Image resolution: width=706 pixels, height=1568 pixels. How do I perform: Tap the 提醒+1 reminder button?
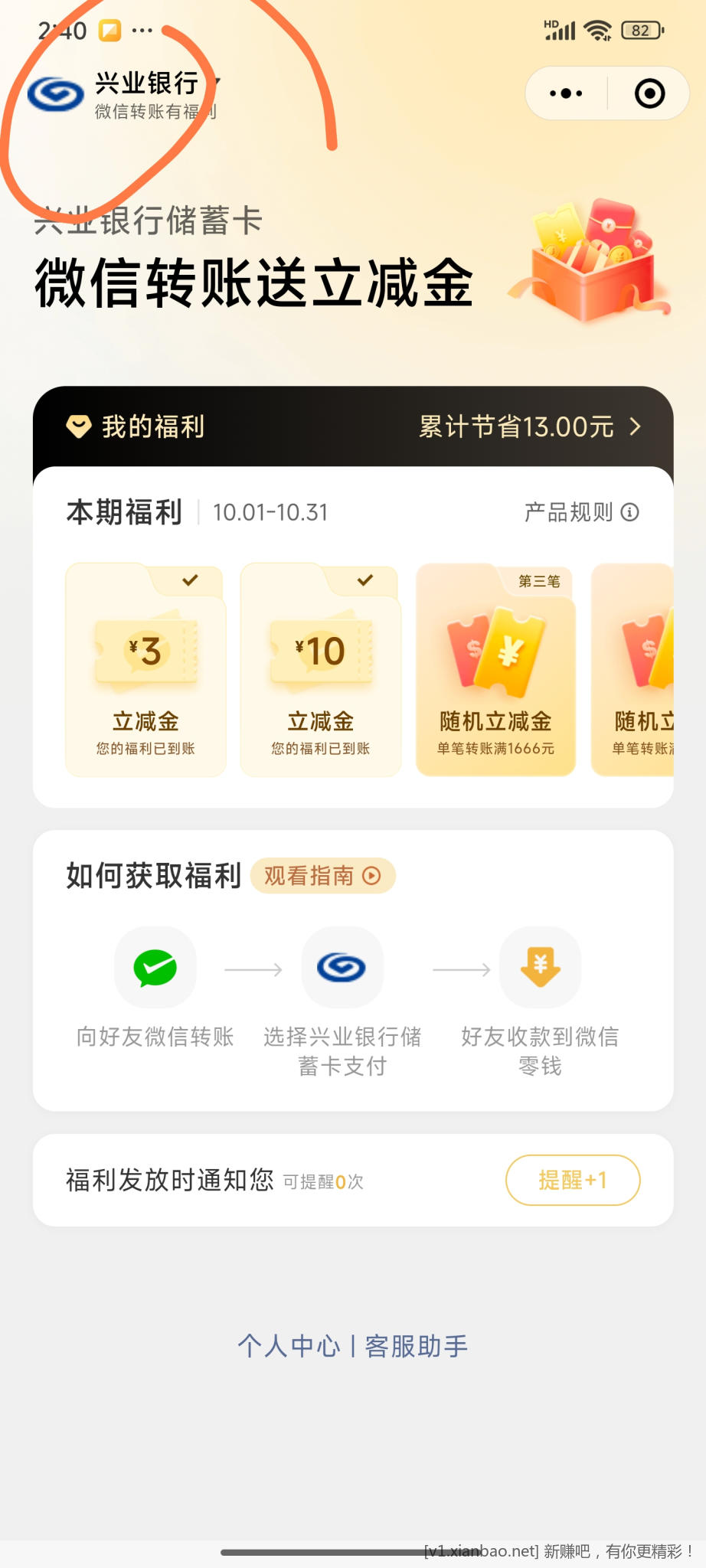573,1180
